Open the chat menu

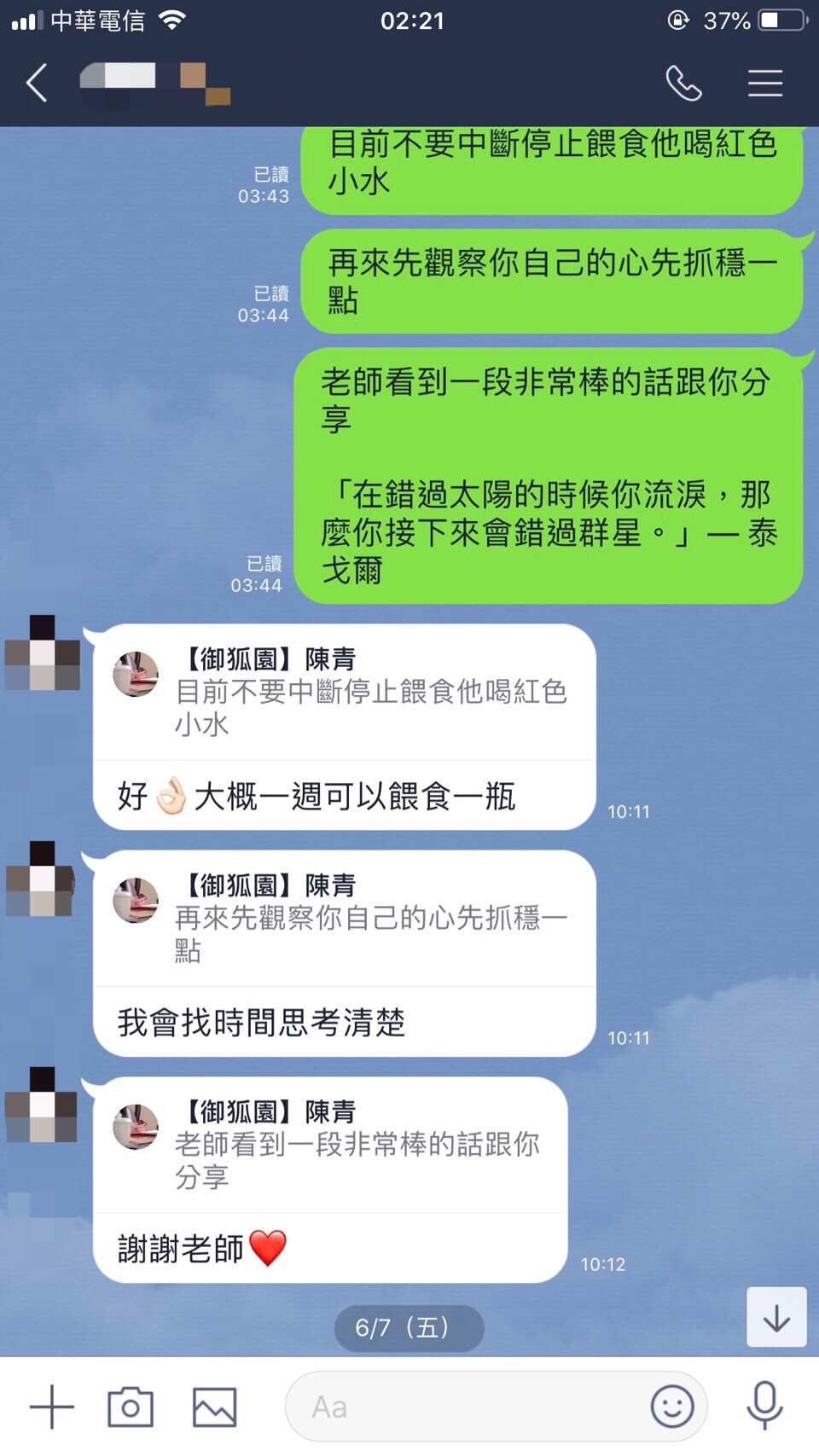click(764, 84)
